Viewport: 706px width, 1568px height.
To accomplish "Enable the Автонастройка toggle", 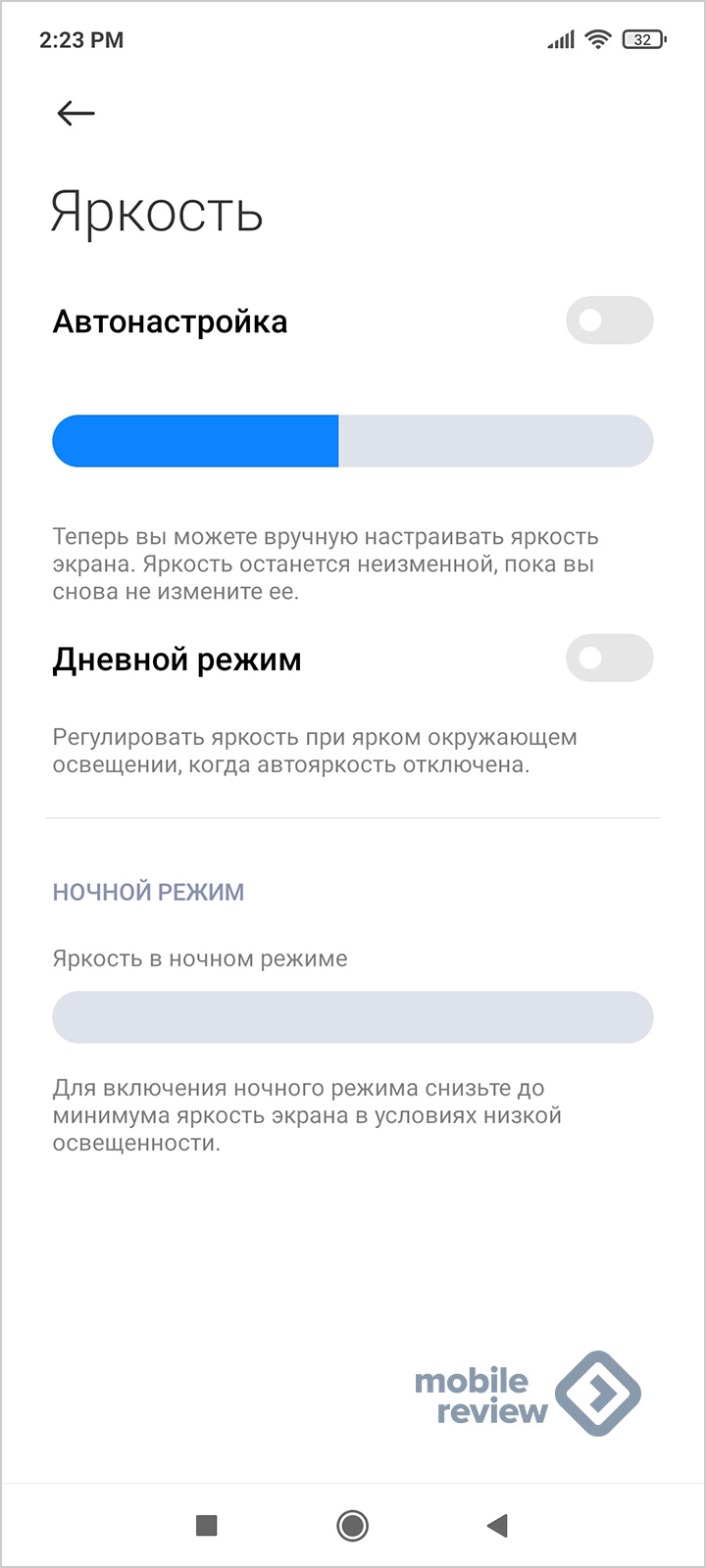I will [609, 320].
